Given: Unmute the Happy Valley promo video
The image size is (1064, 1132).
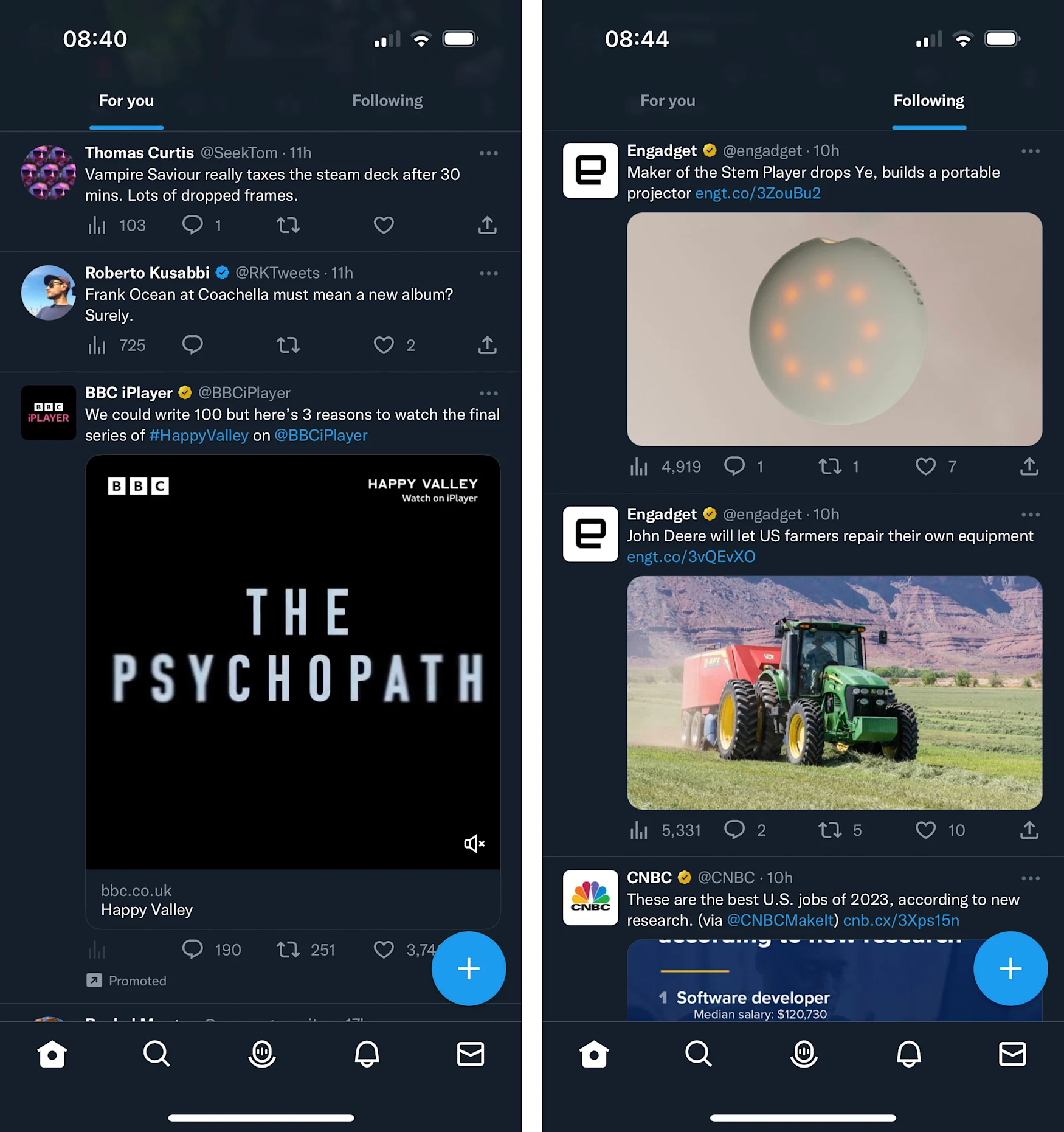Looking at the screenshot, I should [x=474, y=844].
